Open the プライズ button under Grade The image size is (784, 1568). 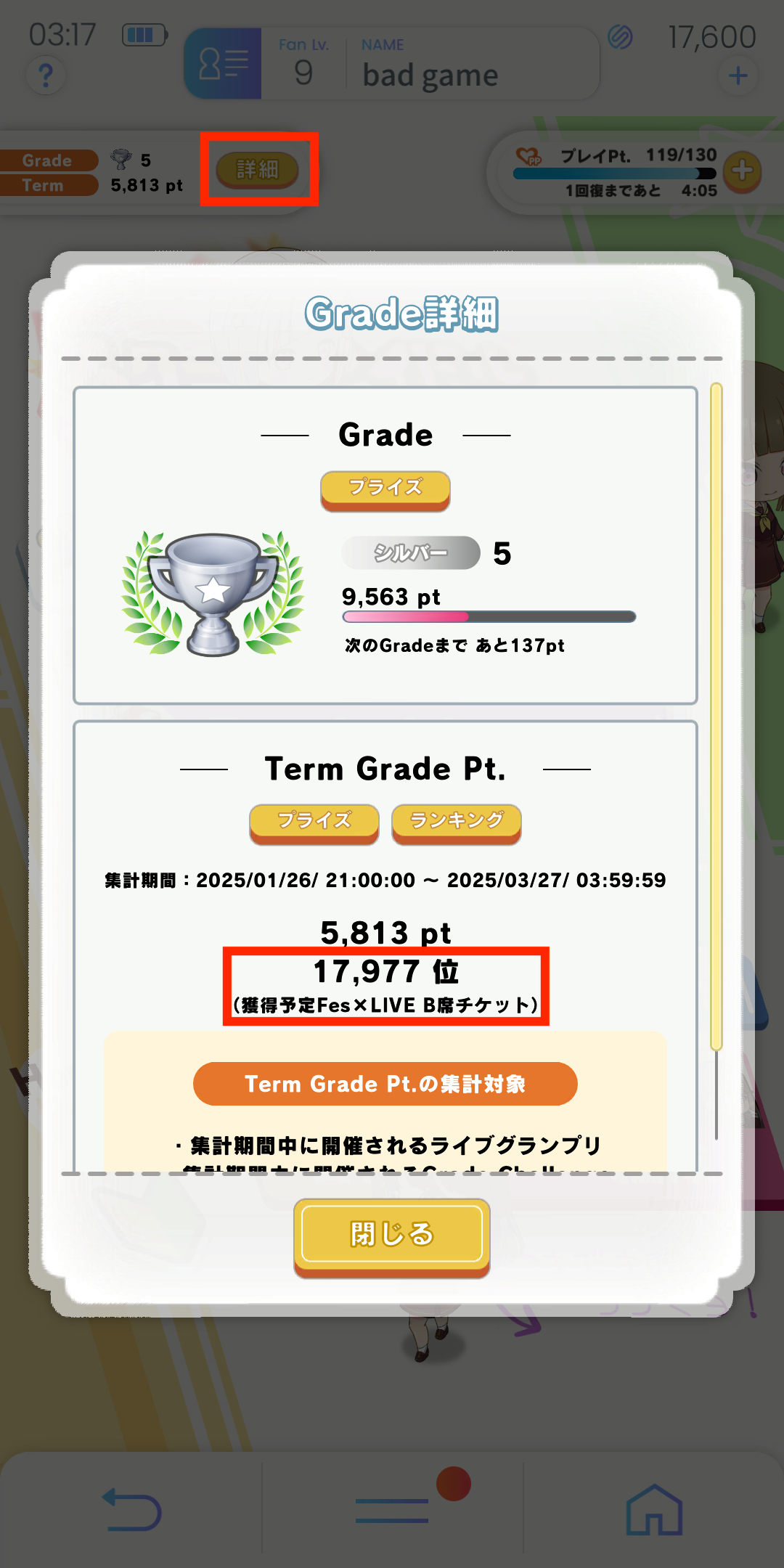(385, 491)
